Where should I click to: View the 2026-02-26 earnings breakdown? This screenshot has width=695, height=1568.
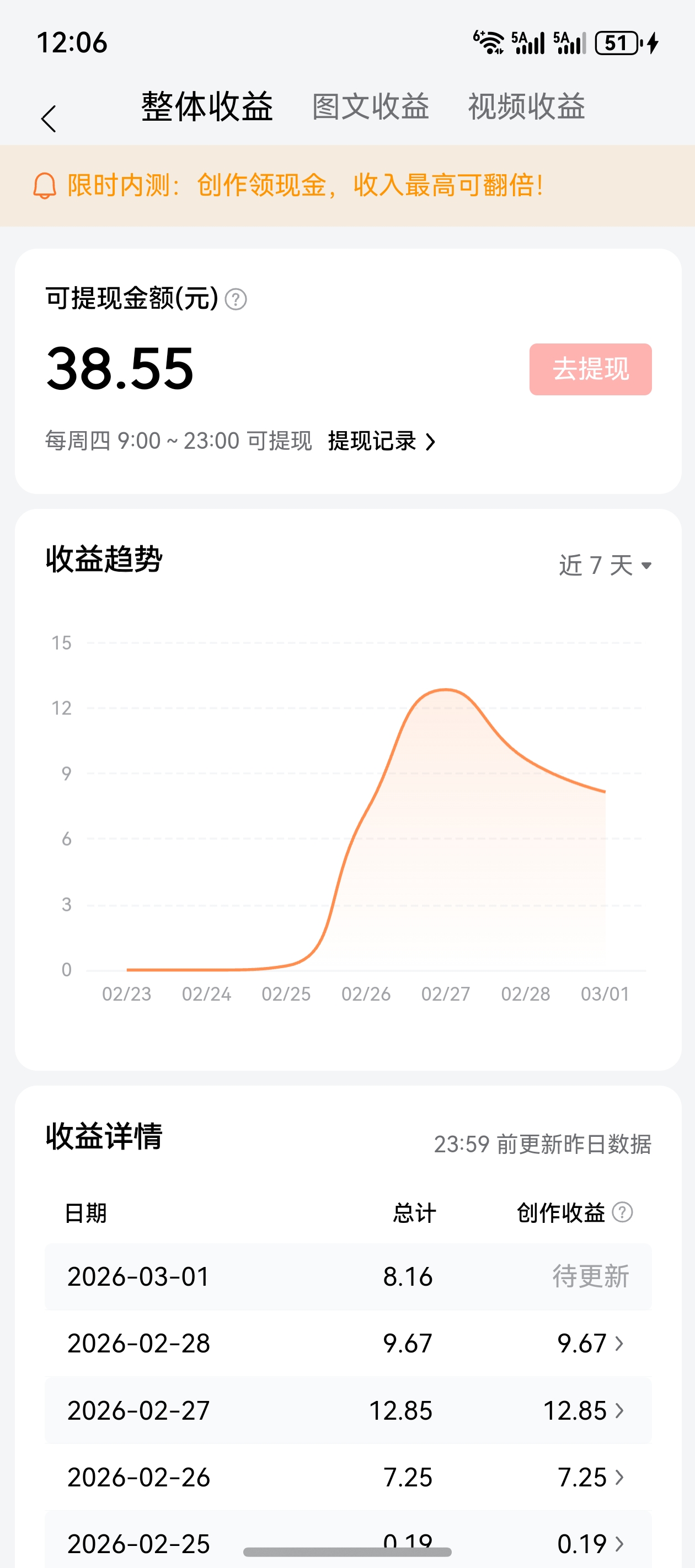pos(590,1477)
